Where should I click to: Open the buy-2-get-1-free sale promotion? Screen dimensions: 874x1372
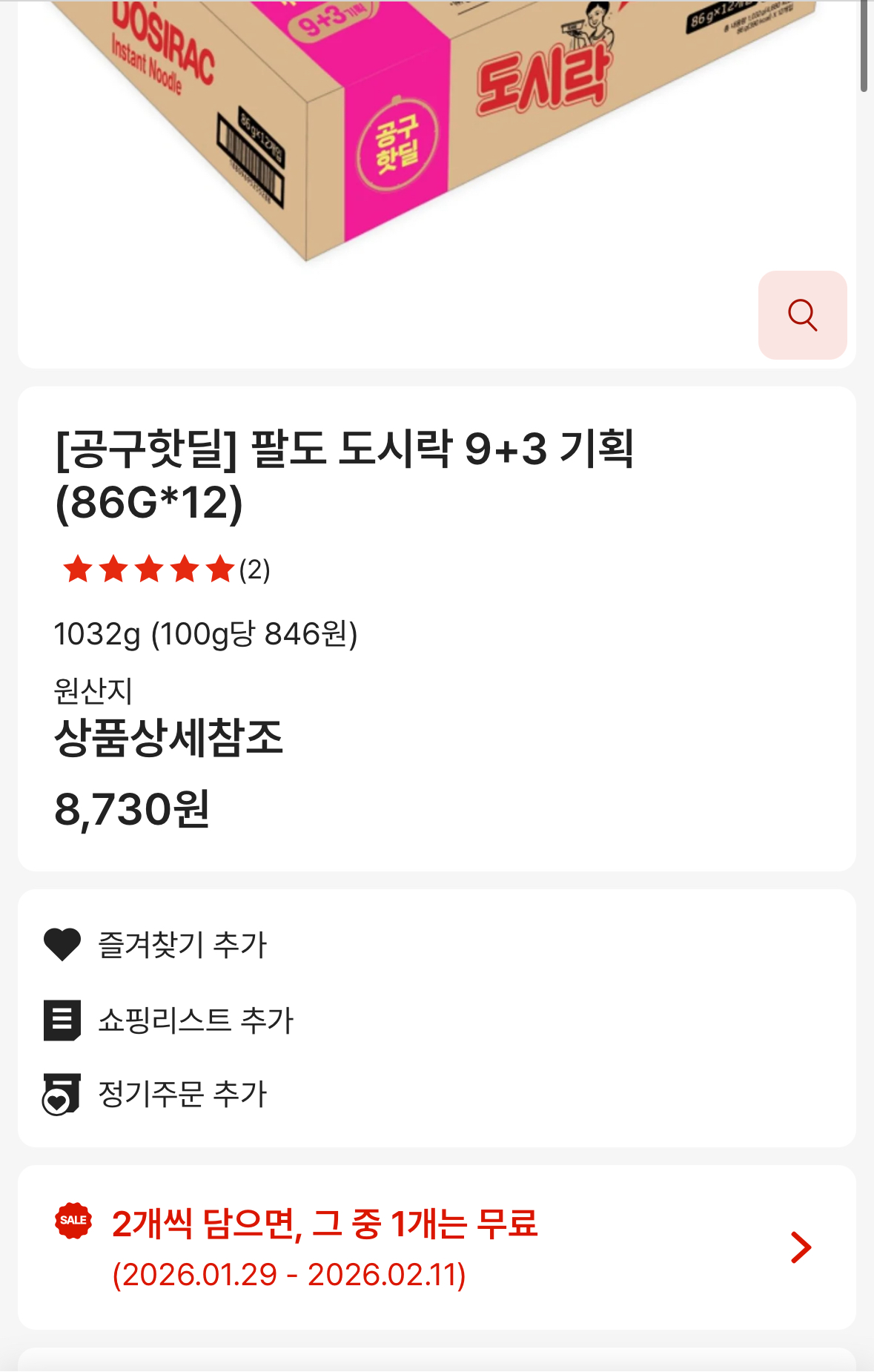[x=436, y=1247]
